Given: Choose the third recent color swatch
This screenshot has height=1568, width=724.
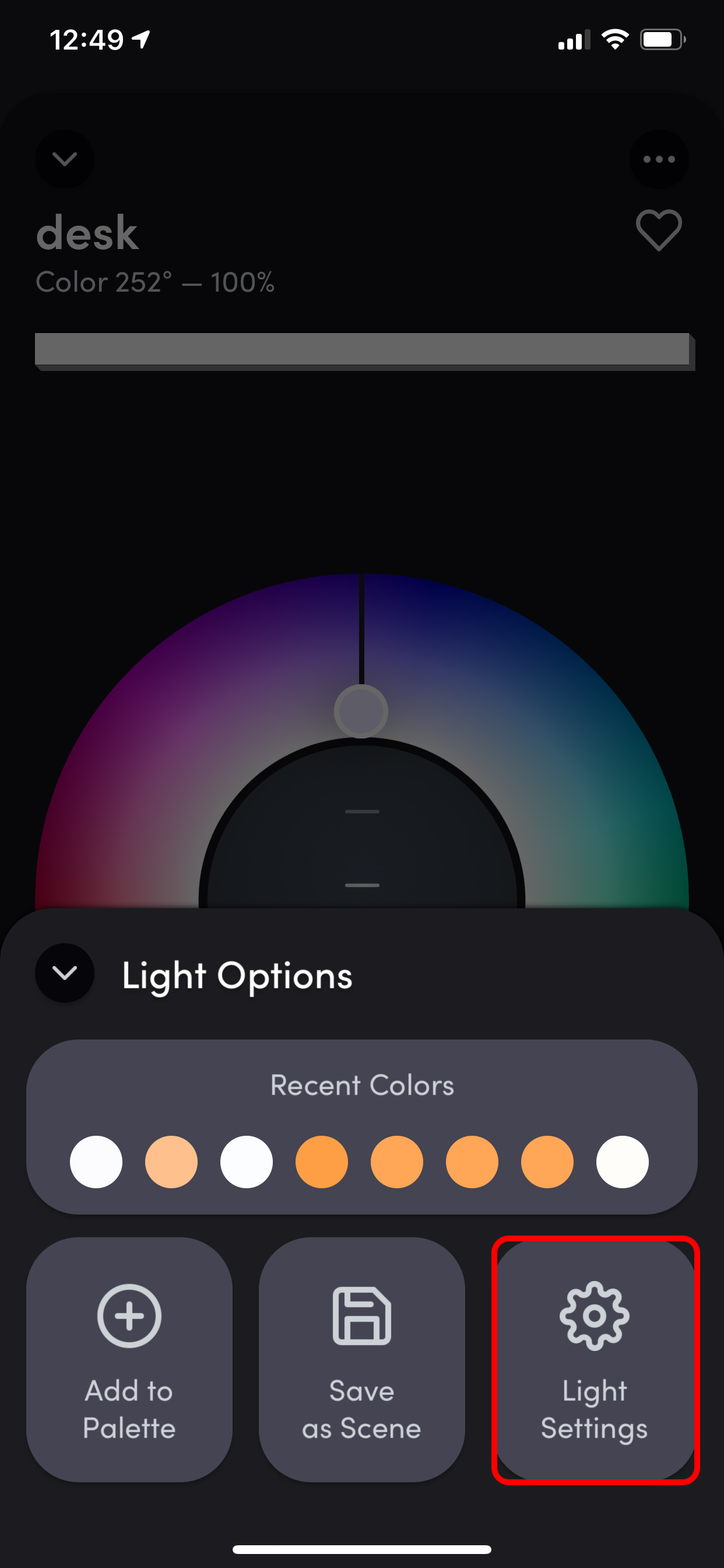Looking at the screenshot, I should coord(247,1161).
